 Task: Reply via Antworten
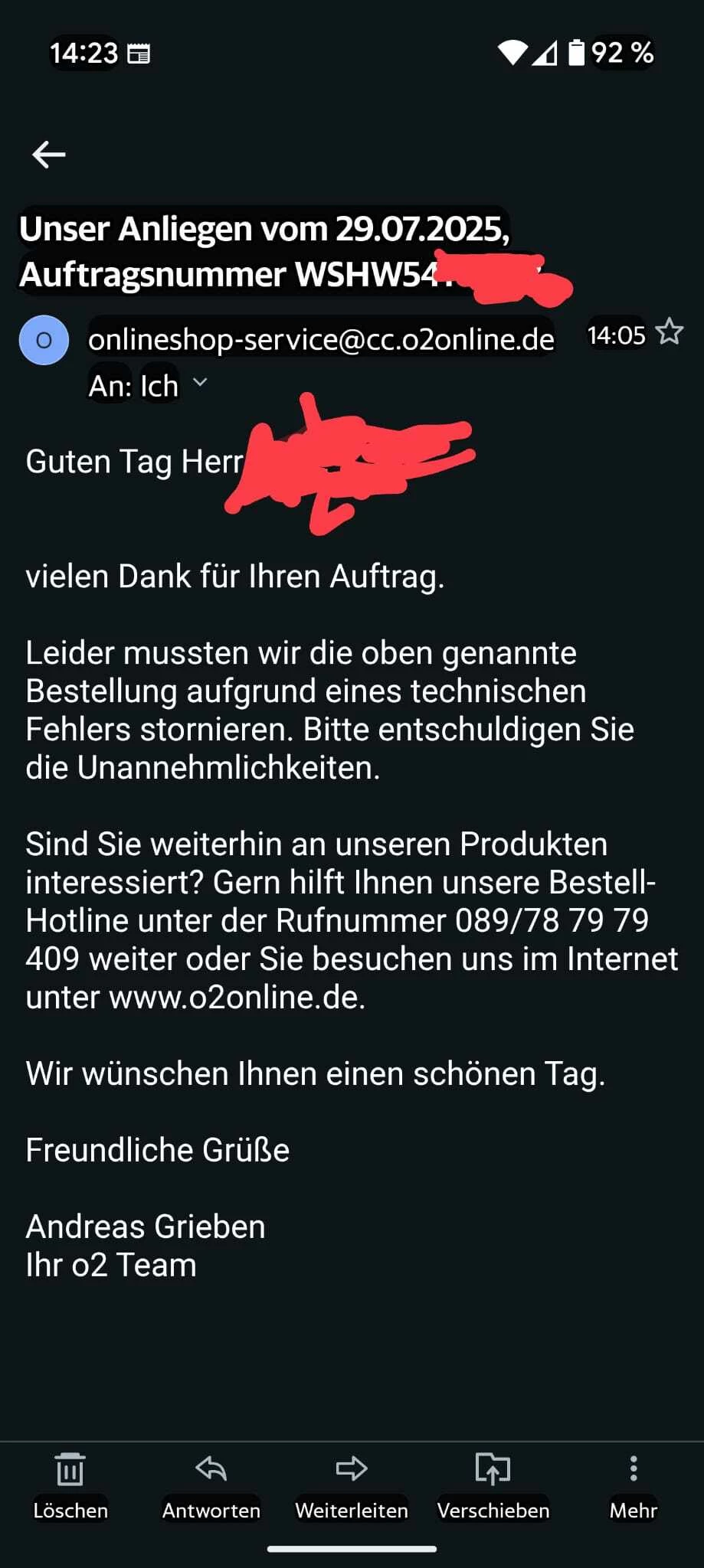211,1485
